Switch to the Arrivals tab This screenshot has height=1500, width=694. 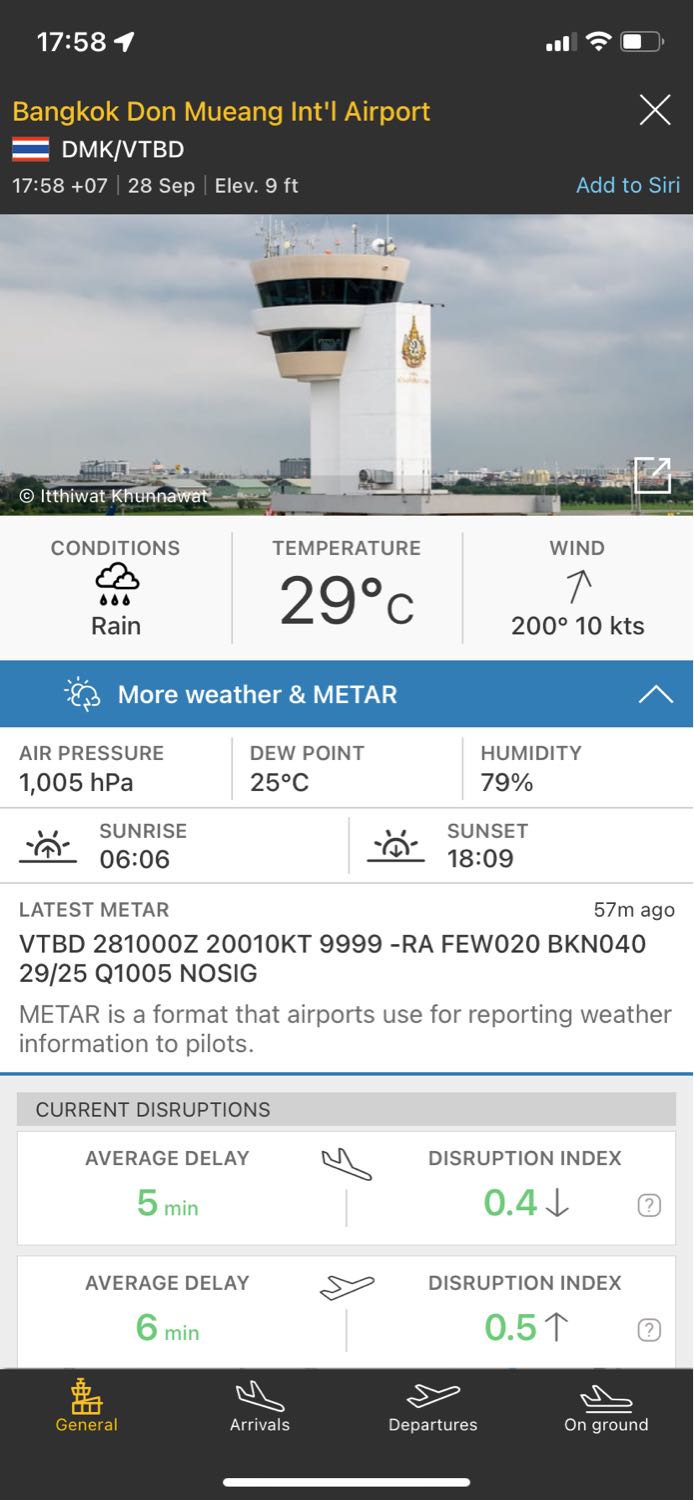coord(260,1407)
